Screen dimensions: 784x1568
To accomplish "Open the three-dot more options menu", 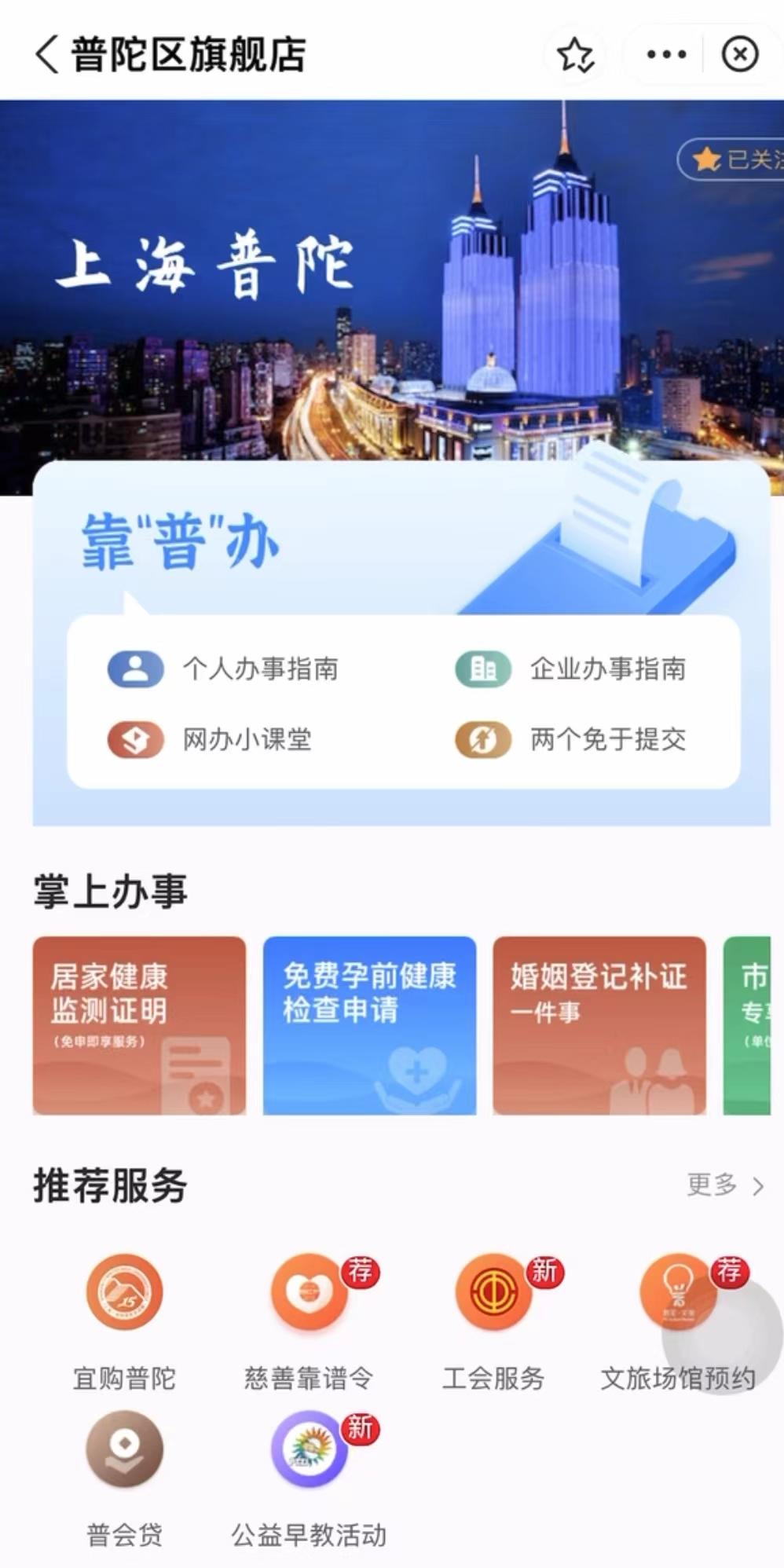I will pyautogui.click(x=666, y=55).
